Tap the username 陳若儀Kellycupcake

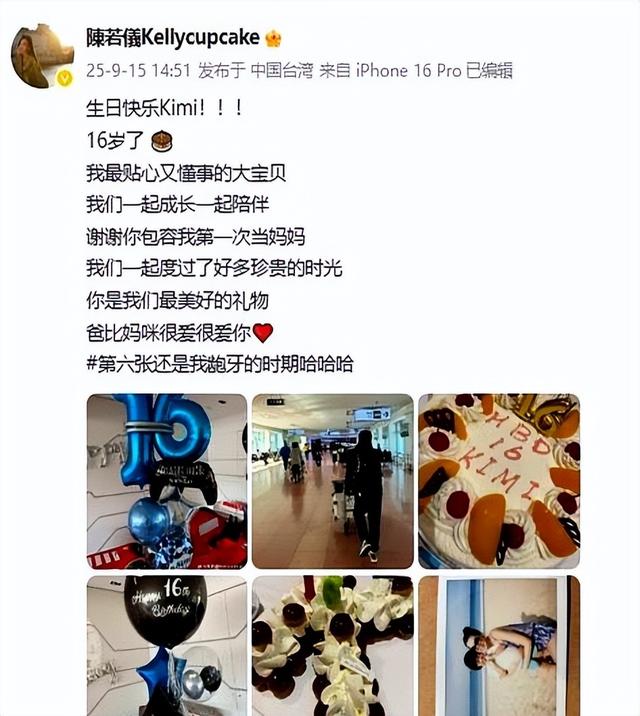(174, 38)
